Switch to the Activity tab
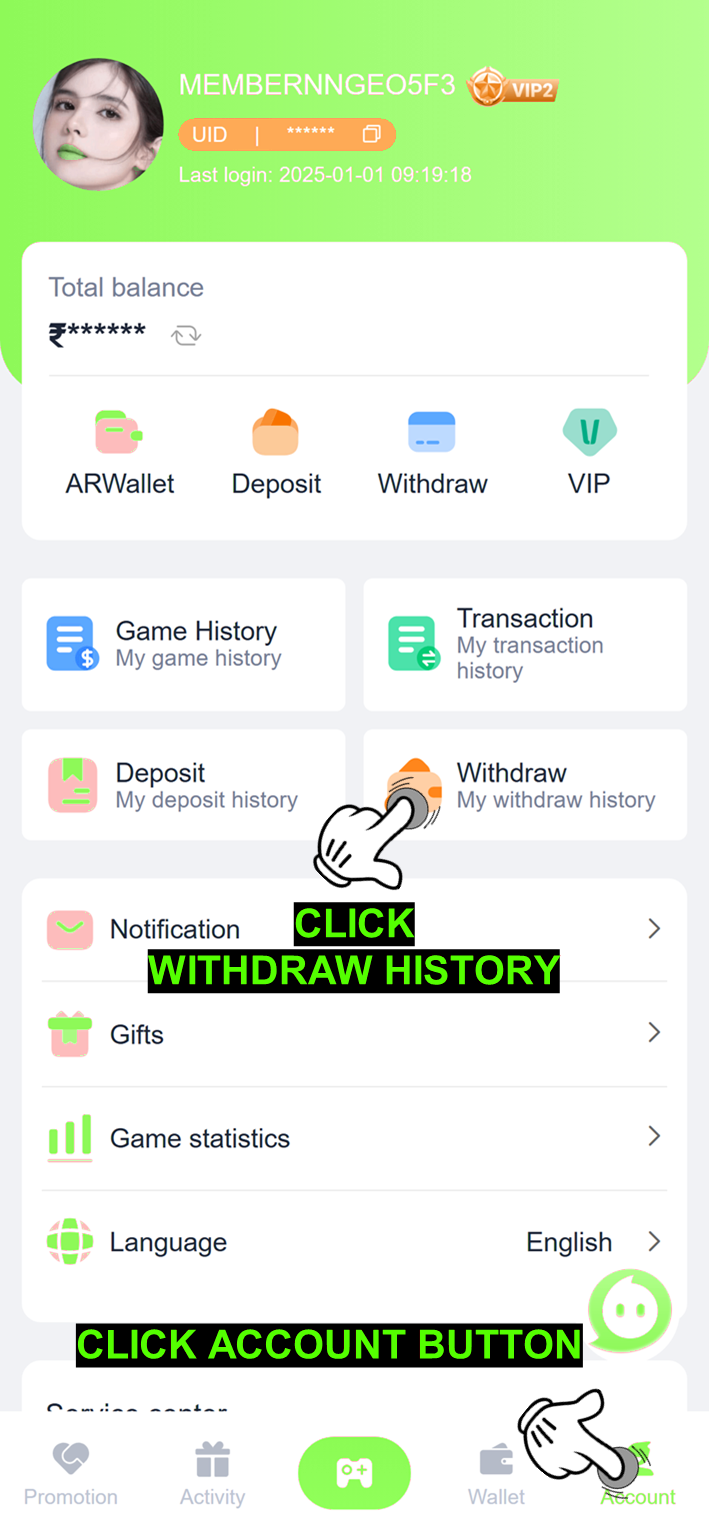 pyautogui.click(x=212, y=1474)
